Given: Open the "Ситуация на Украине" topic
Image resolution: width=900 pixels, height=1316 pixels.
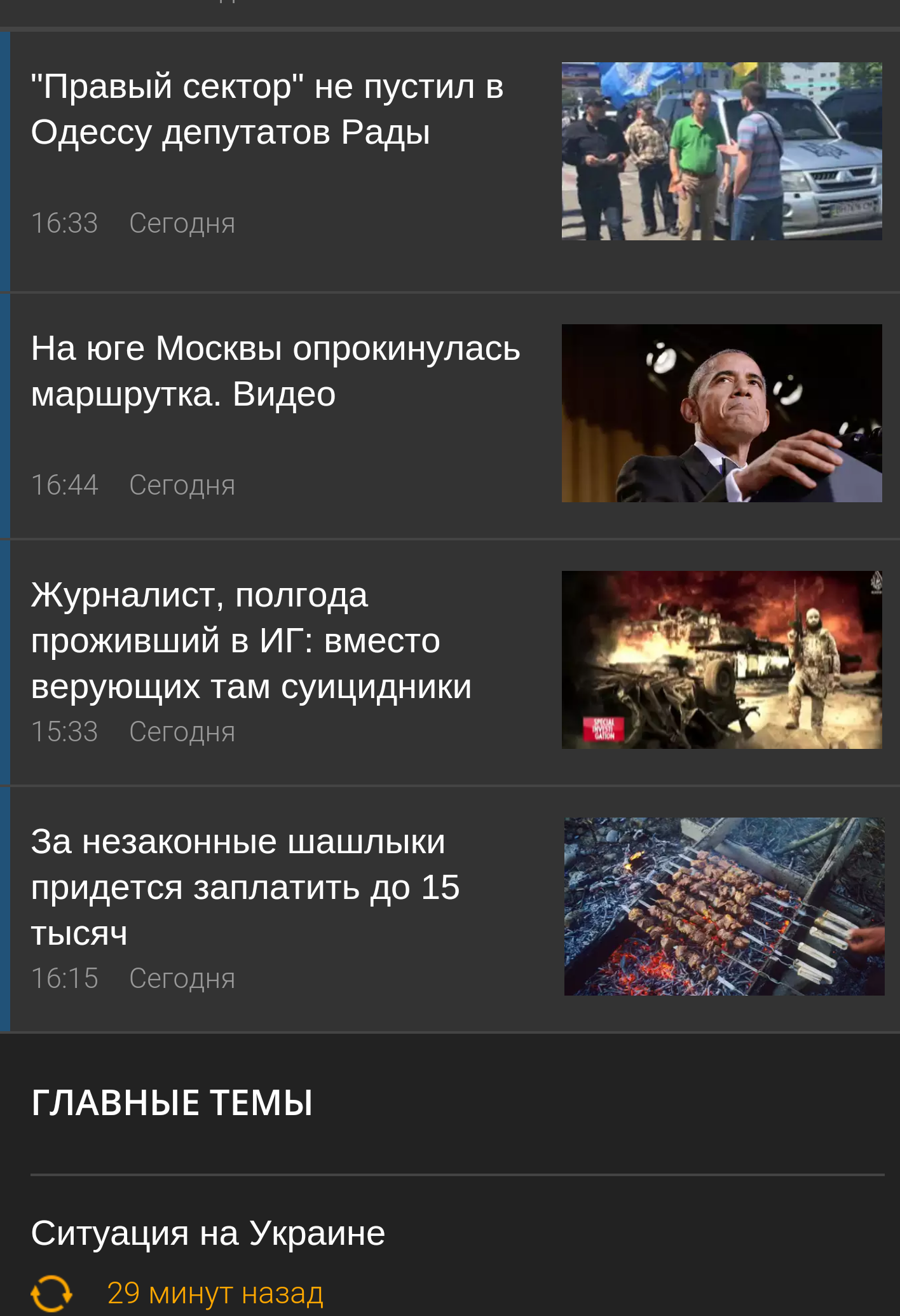Looking at the screenshot, I should (x=208, y=1233).
